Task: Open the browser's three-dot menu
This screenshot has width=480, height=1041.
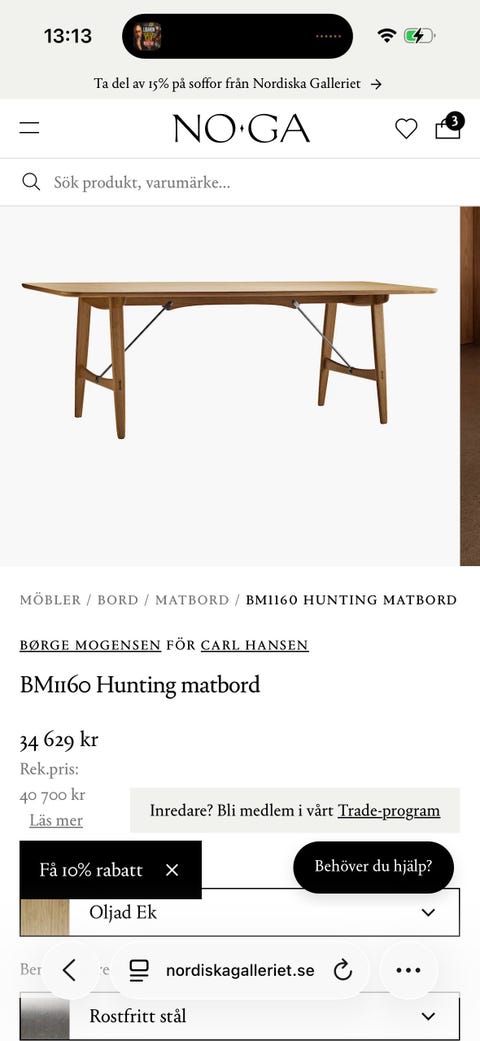Action: coord(408,971)
